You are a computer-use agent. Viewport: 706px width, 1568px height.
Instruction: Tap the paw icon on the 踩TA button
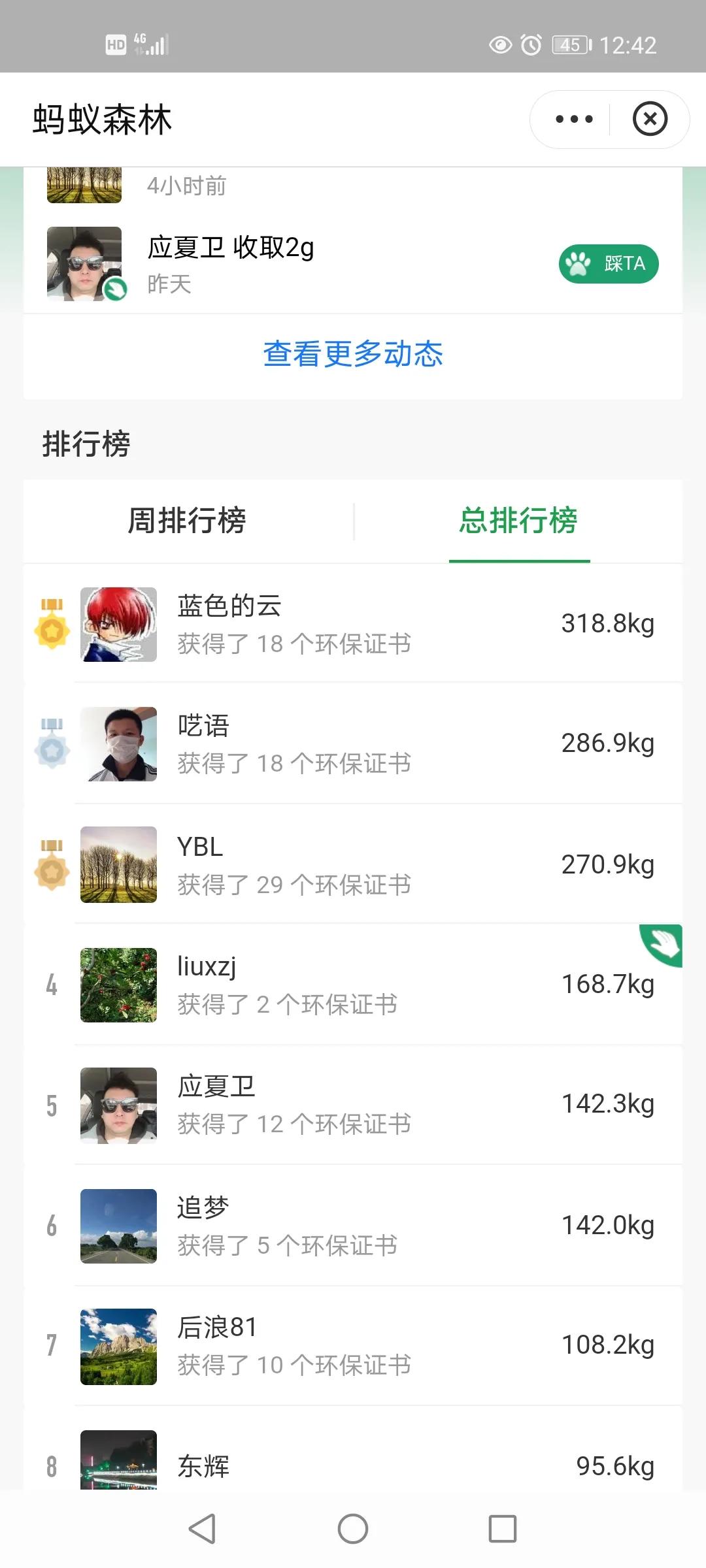coord(578,263)
